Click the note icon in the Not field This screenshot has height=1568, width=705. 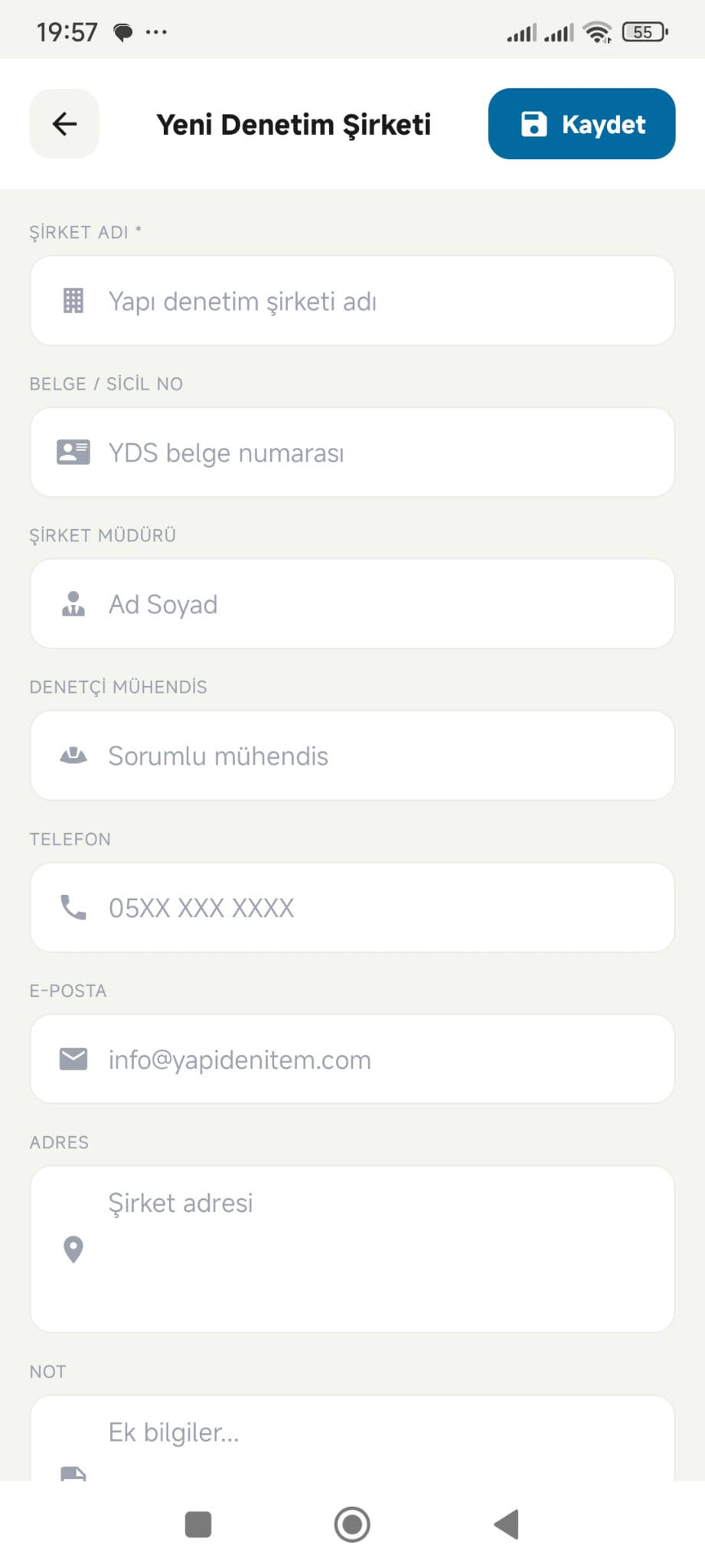(73, 1474)
